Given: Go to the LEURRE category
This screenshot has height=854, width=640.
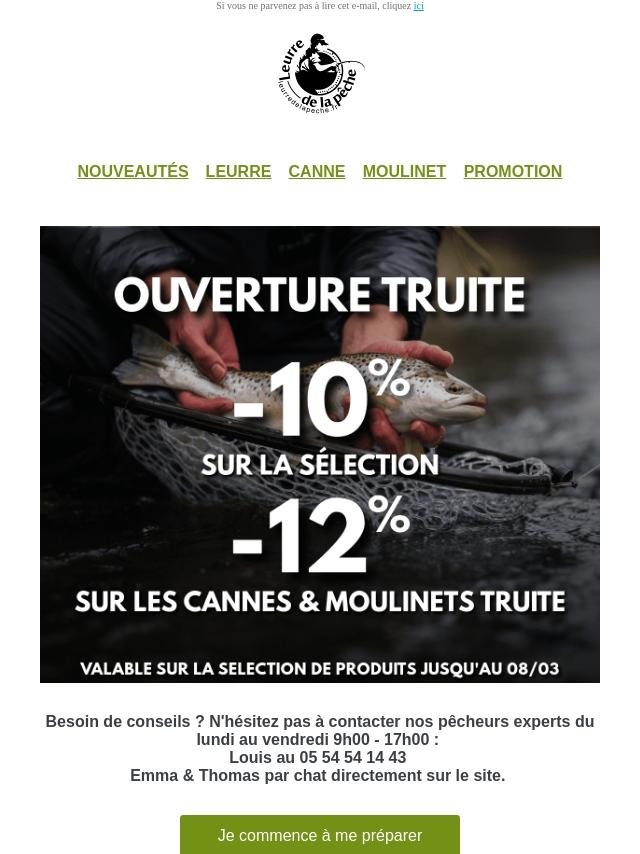Looking at the screenshot, I should 238,172.
